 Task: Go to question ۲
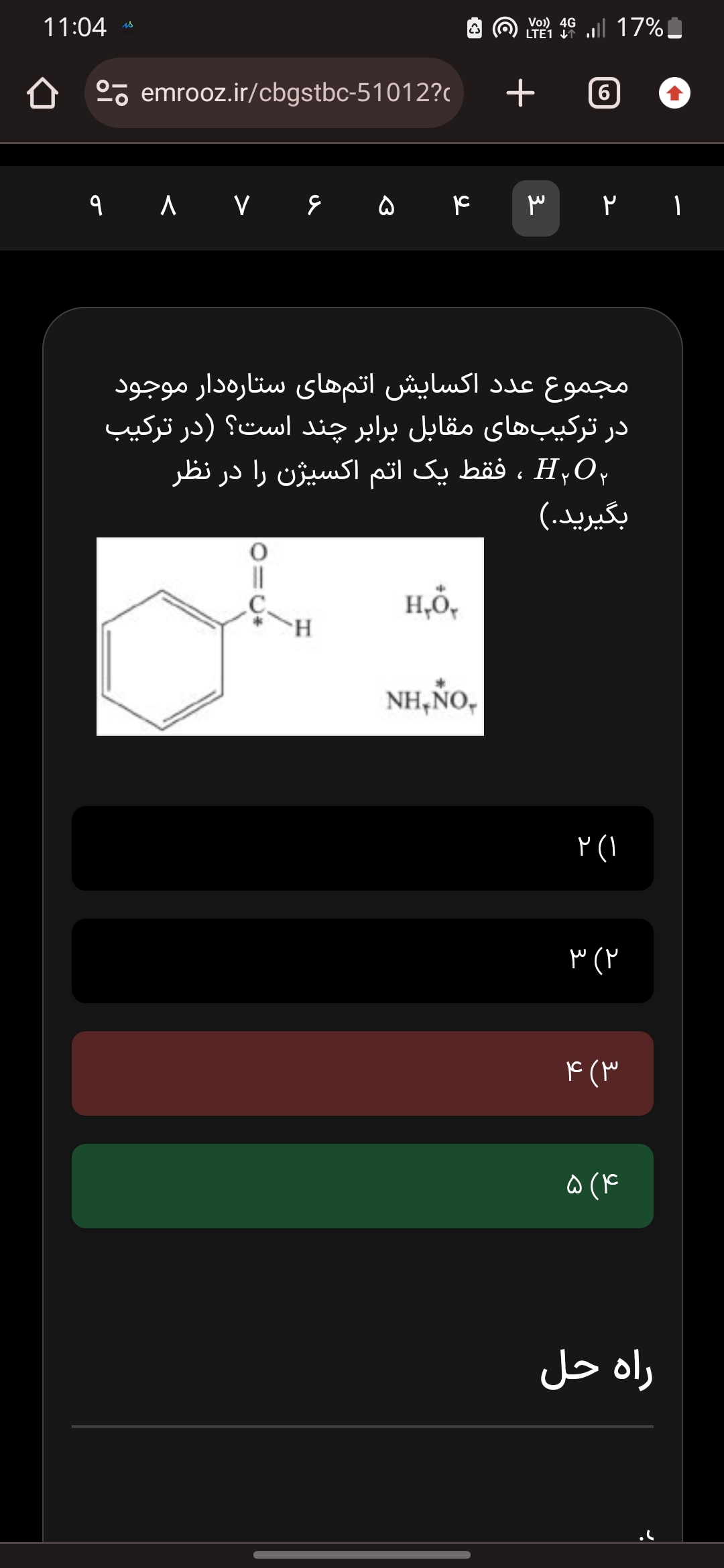609,206
